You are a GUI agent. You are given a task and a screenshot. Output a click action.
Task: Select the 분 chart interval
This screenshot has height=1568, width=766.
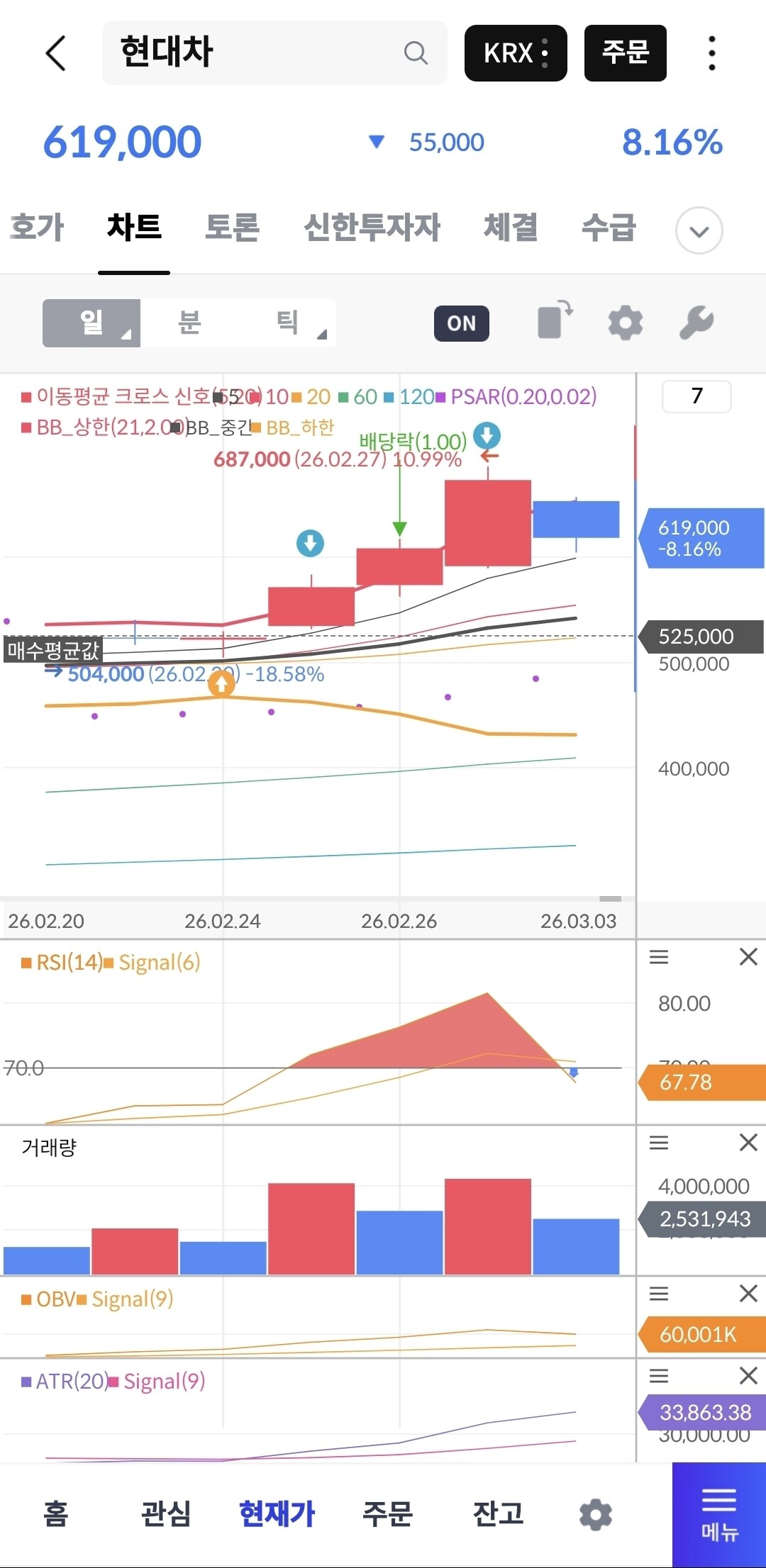pos(189,323)
